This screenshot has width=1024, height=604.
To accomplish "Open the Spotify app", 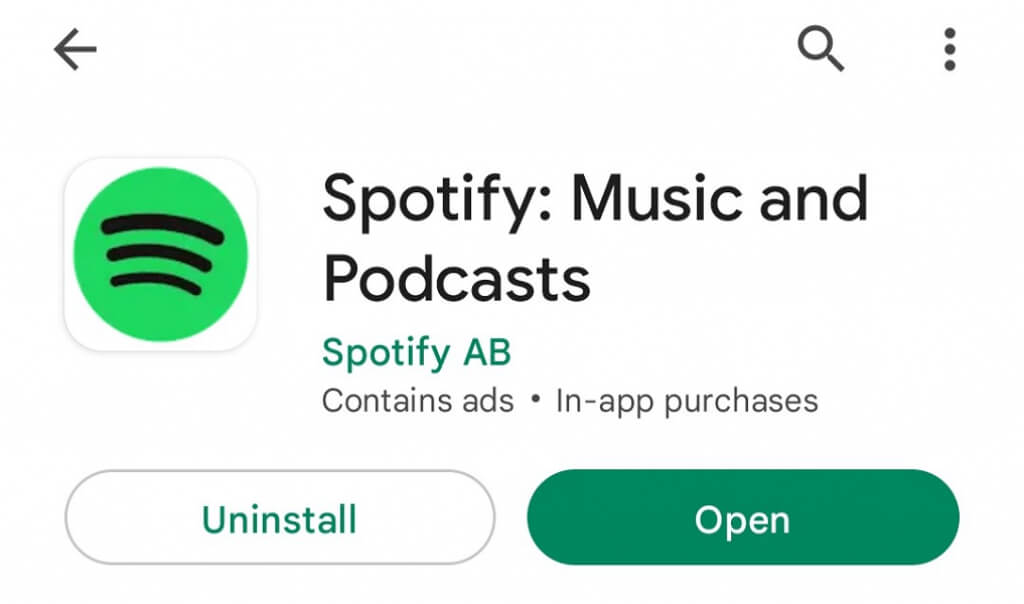I will click(742, 519).
